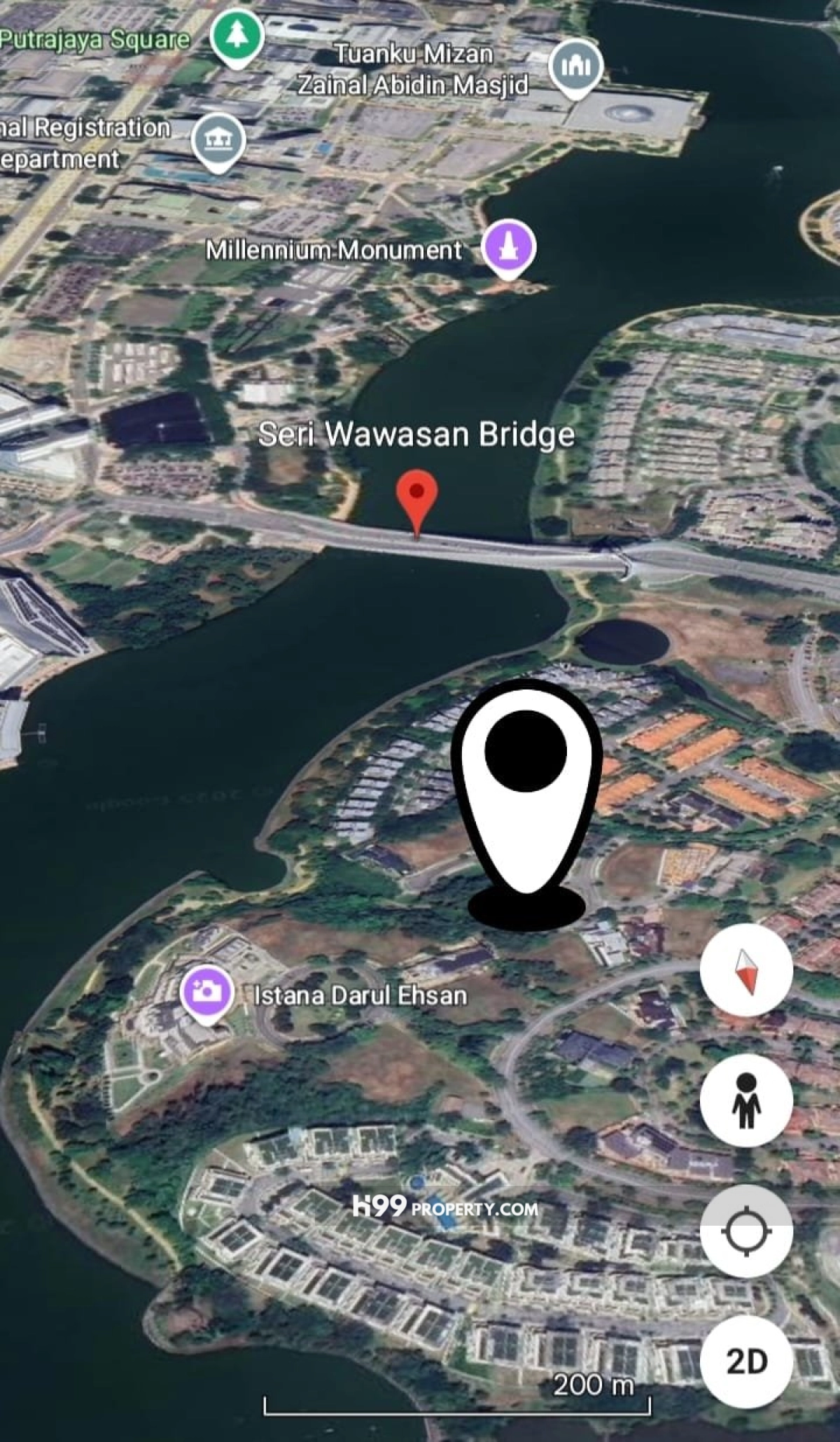The width and height of the screenshot is (840, 1442).
Task: Open the Millennium Monument place marker
Action: point(509,249)
